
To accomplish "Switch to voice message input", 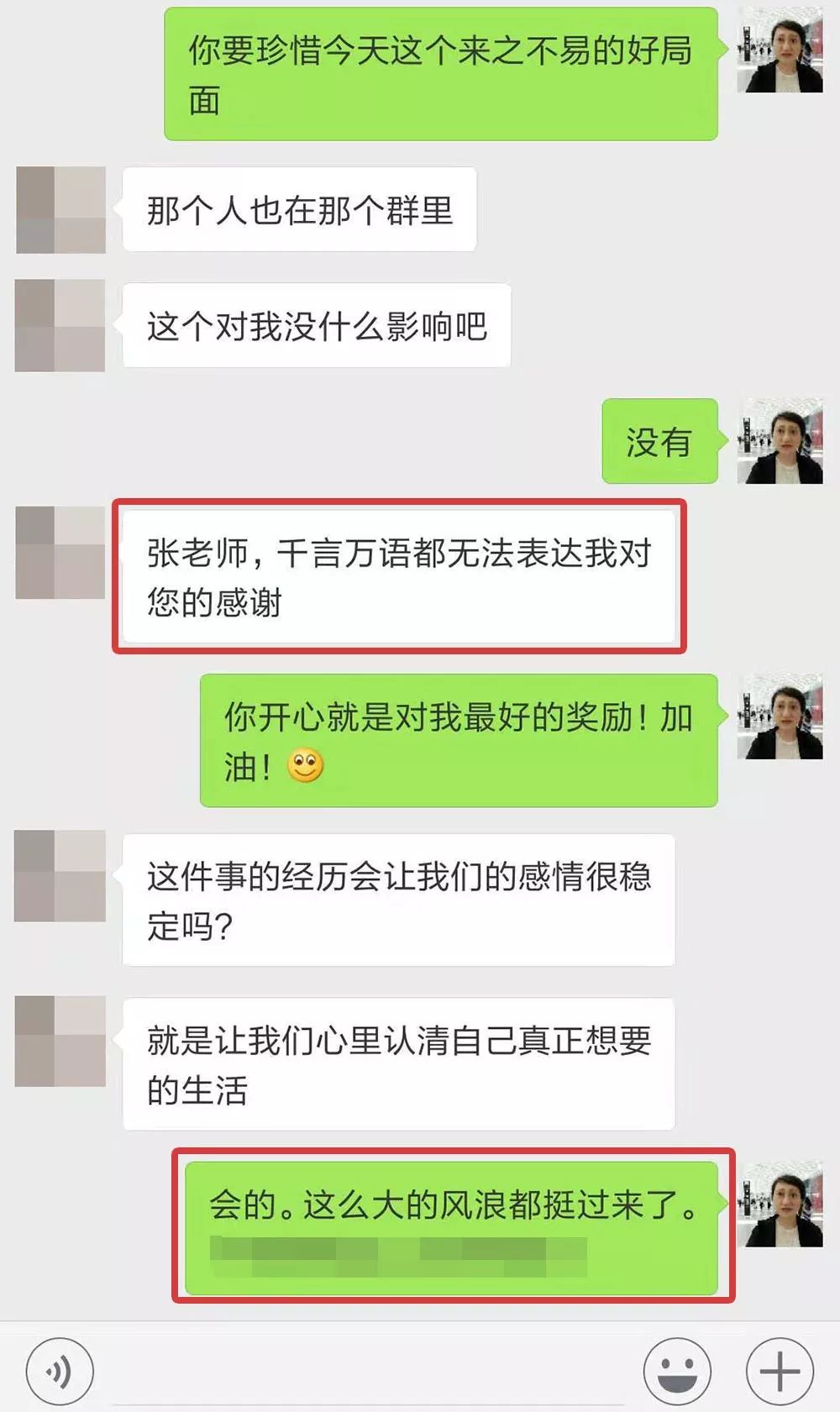I will tap(60, 1372).
